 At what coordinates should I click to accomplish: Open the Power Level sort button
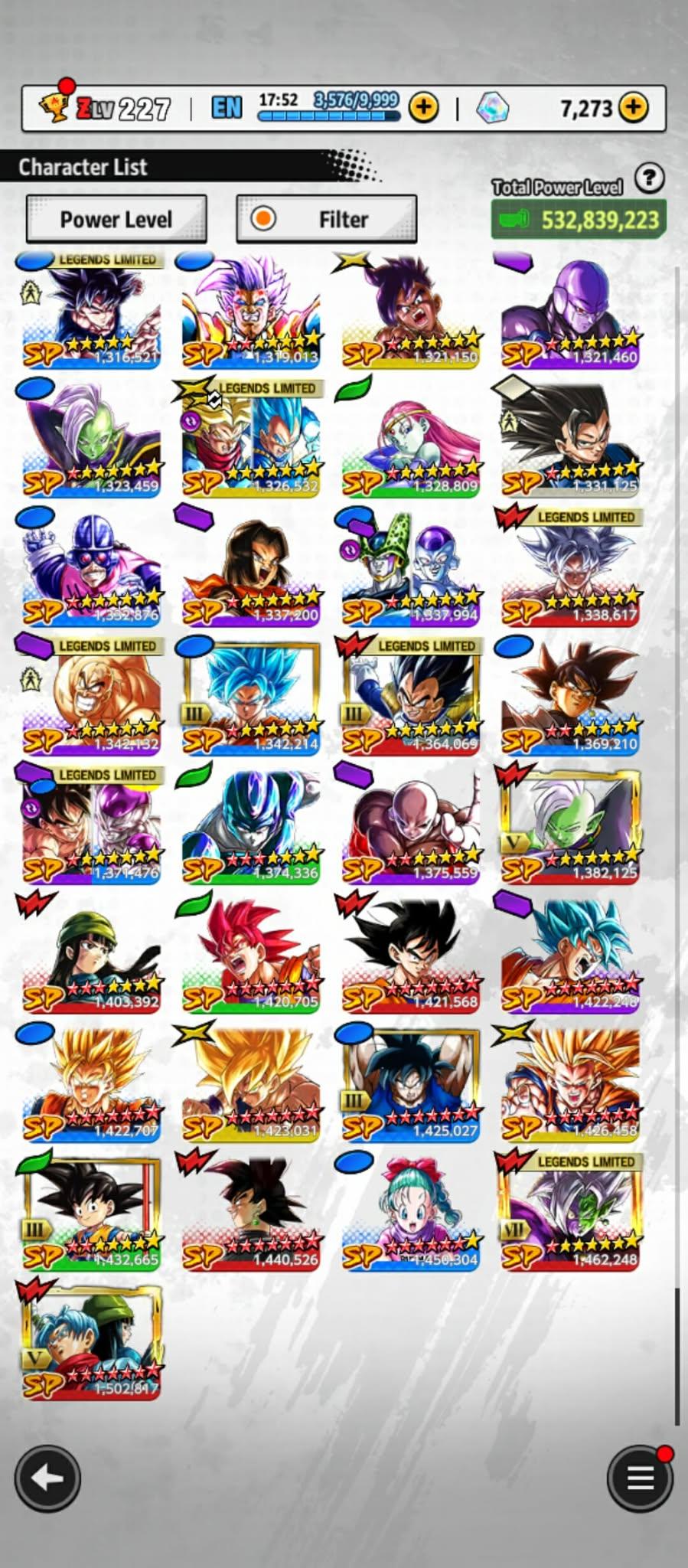[x=116, y=219]
